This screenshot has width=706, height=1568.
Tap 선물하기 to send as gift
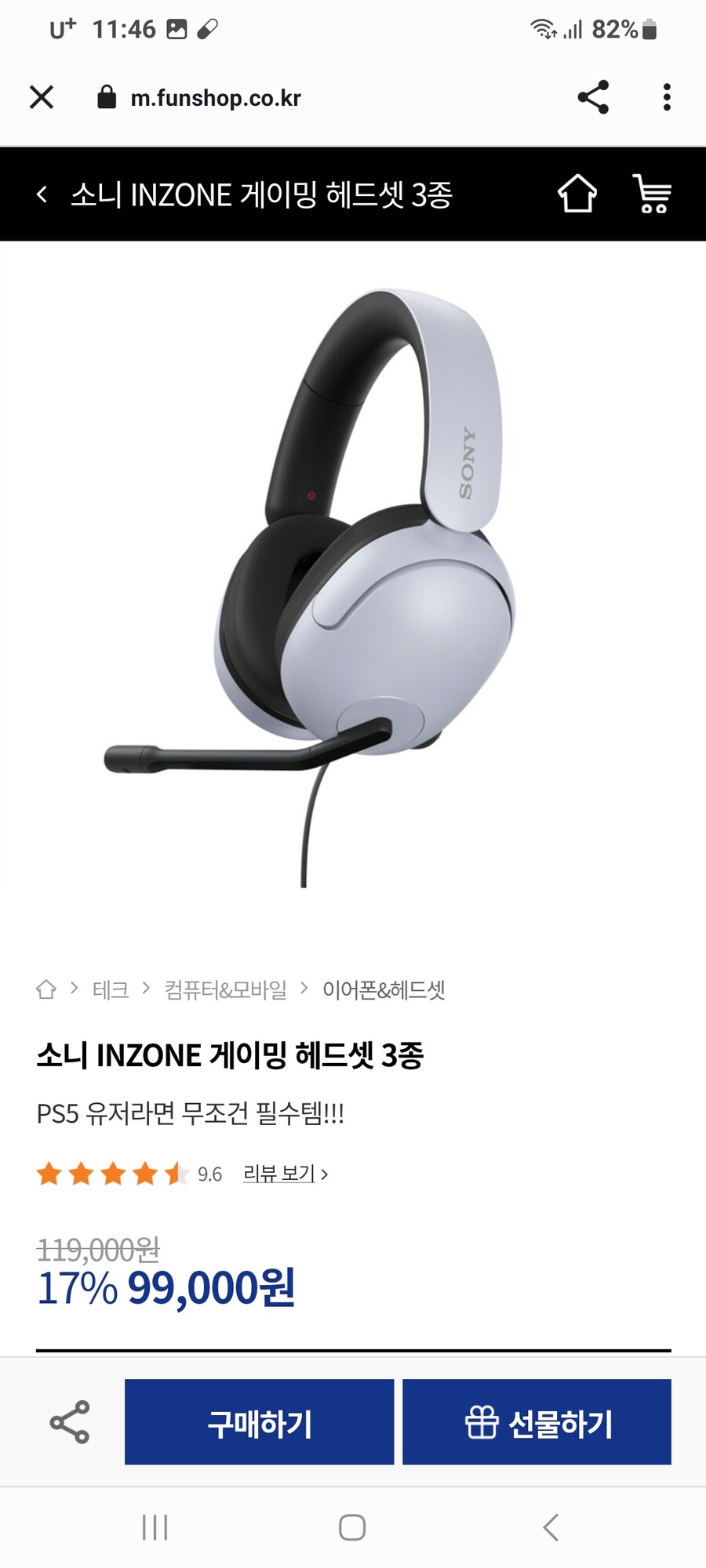[x=537, y=1422]
